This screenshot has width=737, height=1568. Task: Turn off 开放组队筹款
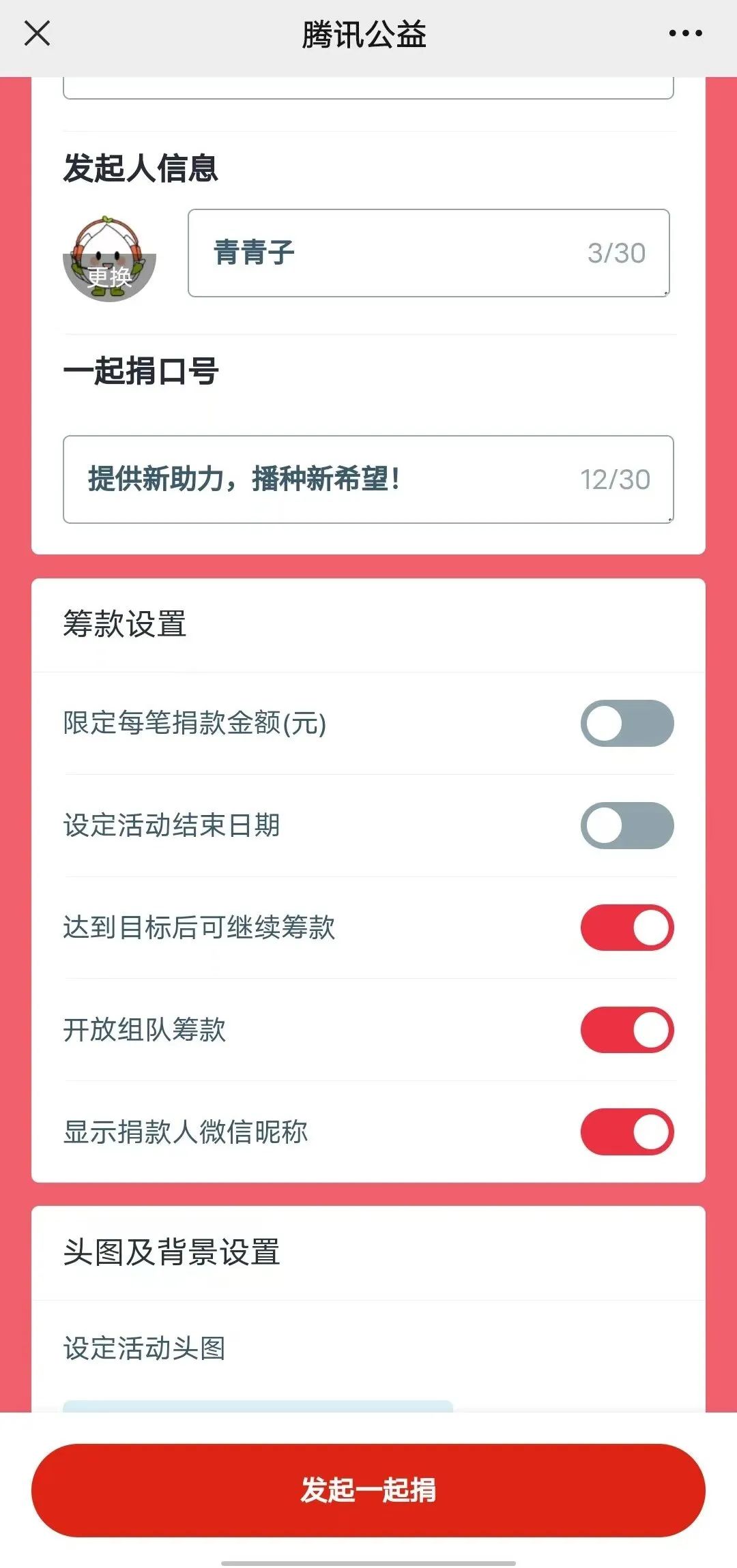click(x=626, y=1030)
